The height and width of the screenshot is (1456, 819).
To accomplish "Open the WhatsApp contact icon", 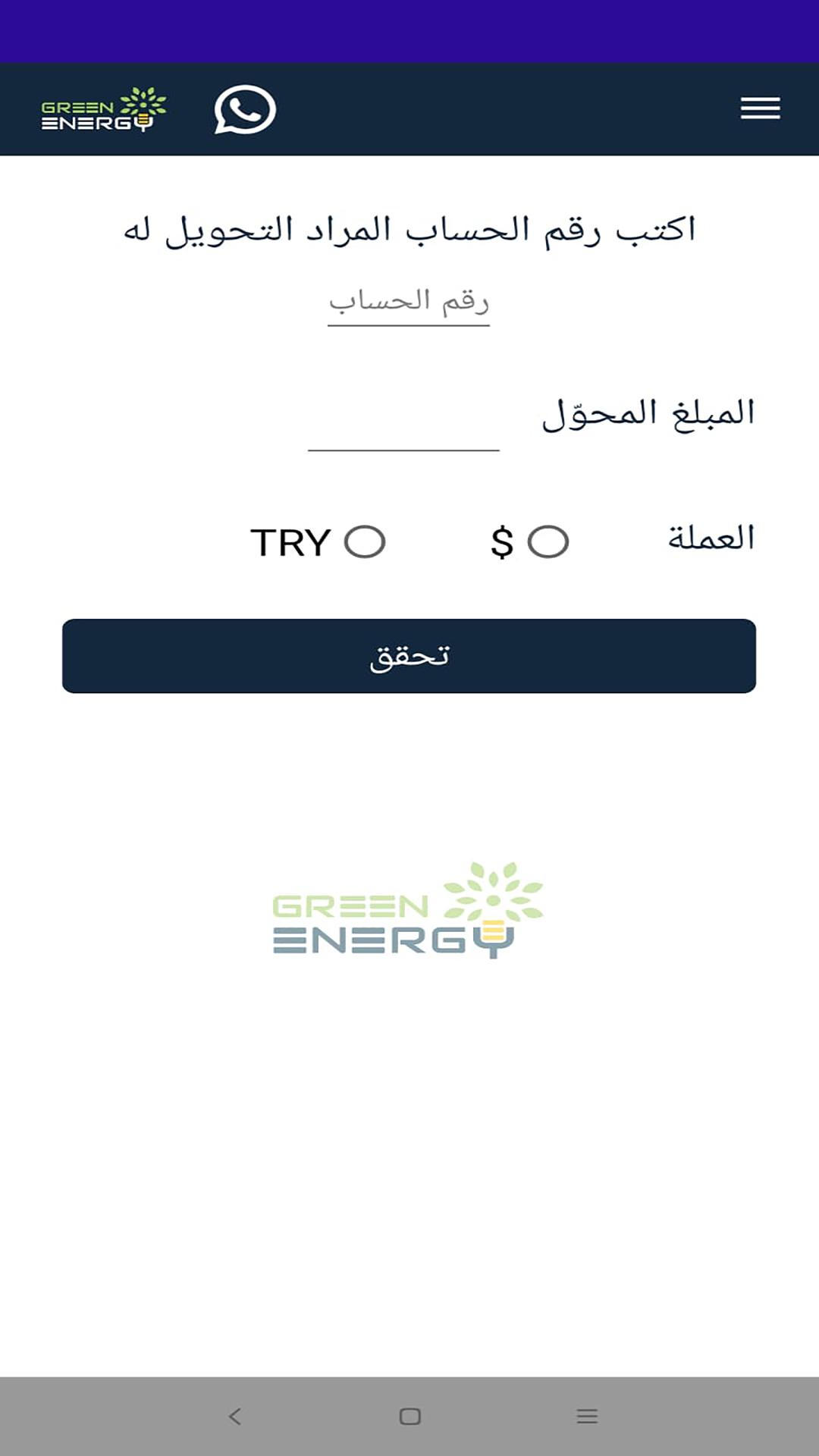I will (245, 110).
